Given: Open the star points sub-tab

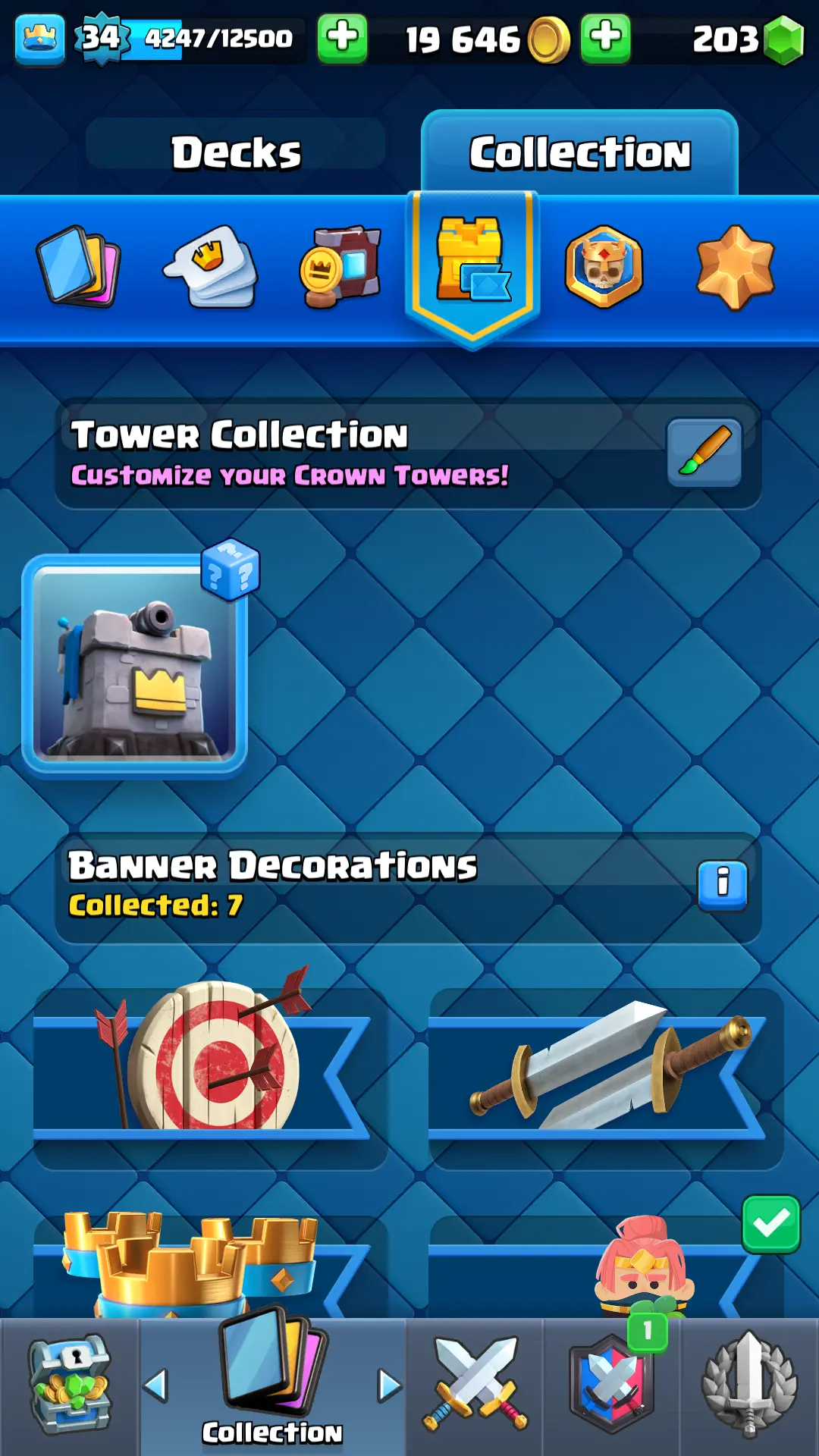Looking at the screenshot, I should [x=735, y=266].
